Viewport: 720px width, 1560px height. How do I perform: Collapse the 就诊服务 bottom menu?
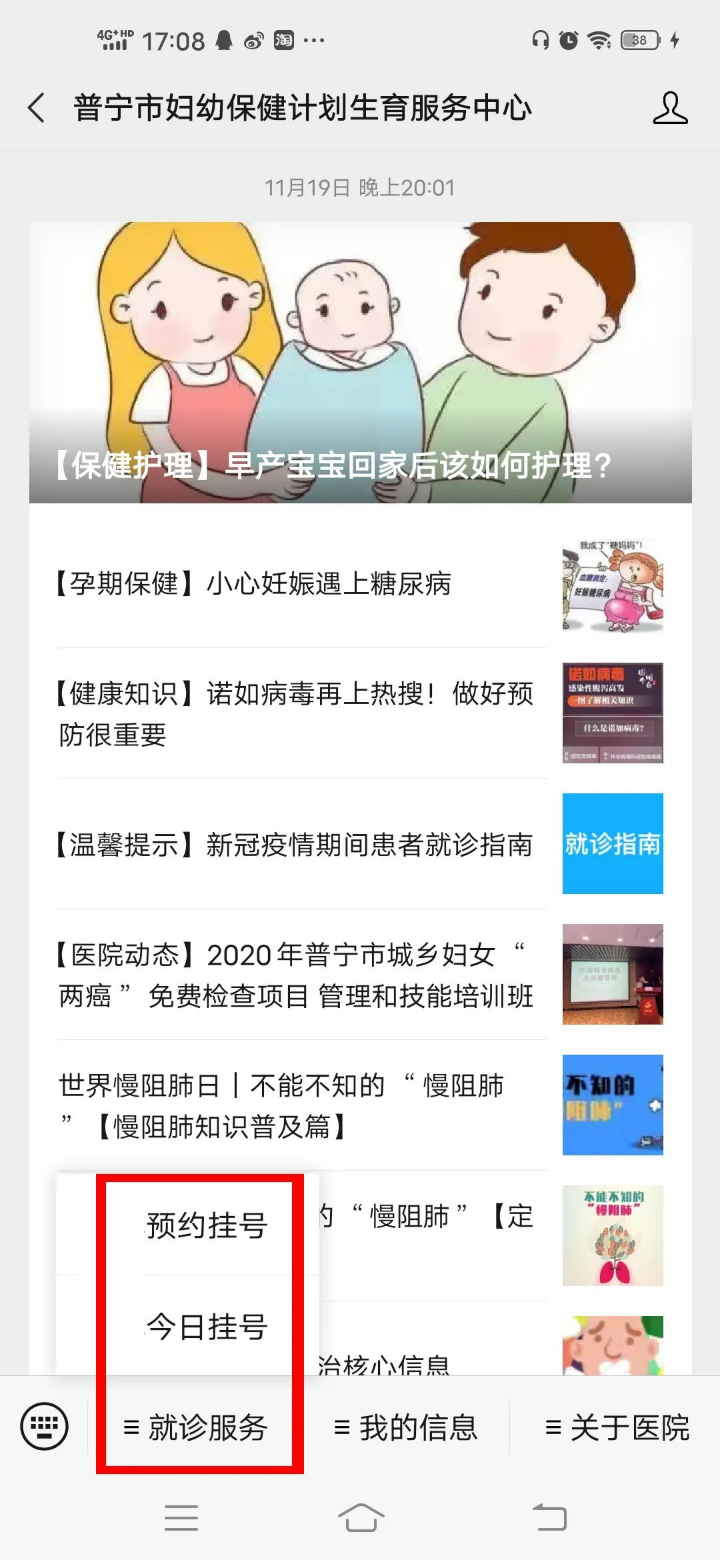pos(196,1428)
